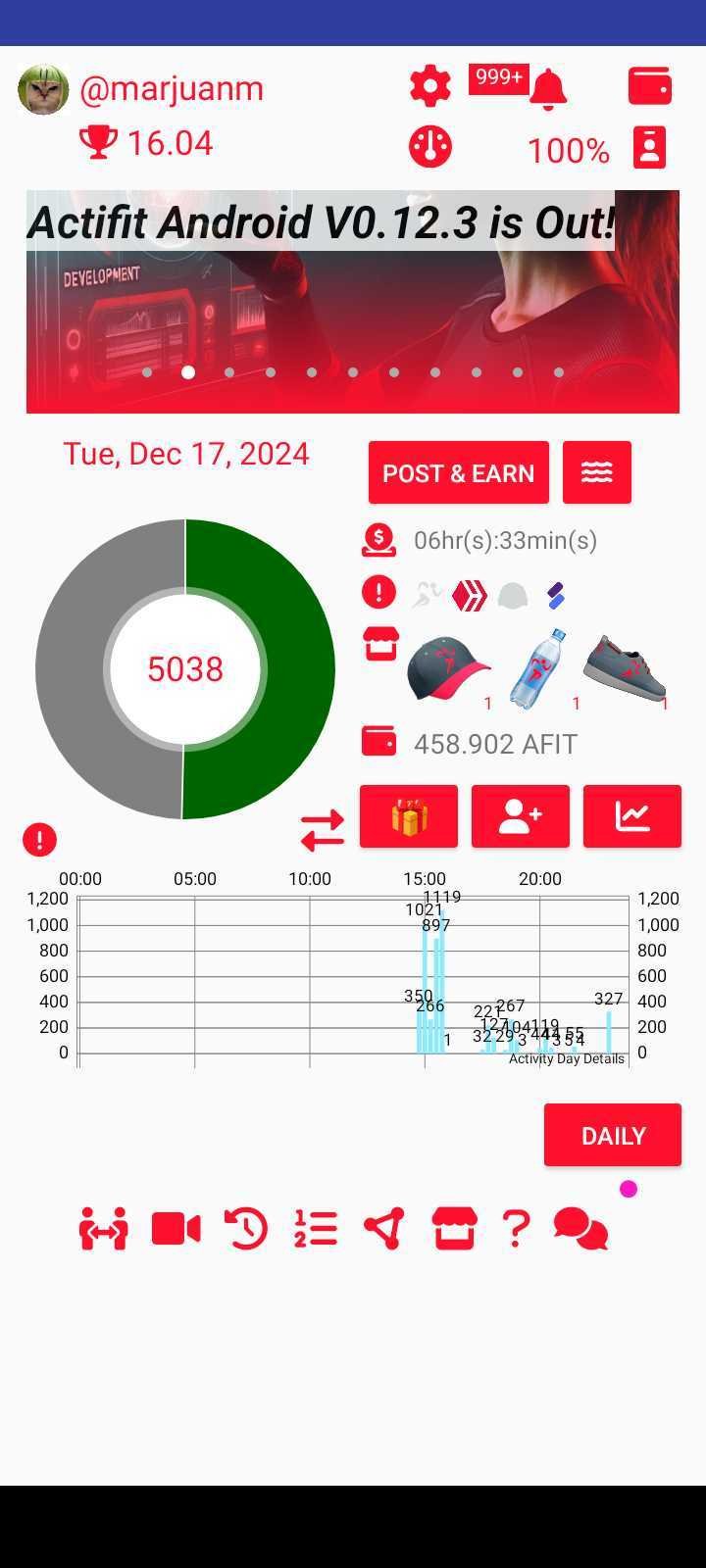706x1568 pixels.
Task: Open the notifications bell
Action: point(548,89)
